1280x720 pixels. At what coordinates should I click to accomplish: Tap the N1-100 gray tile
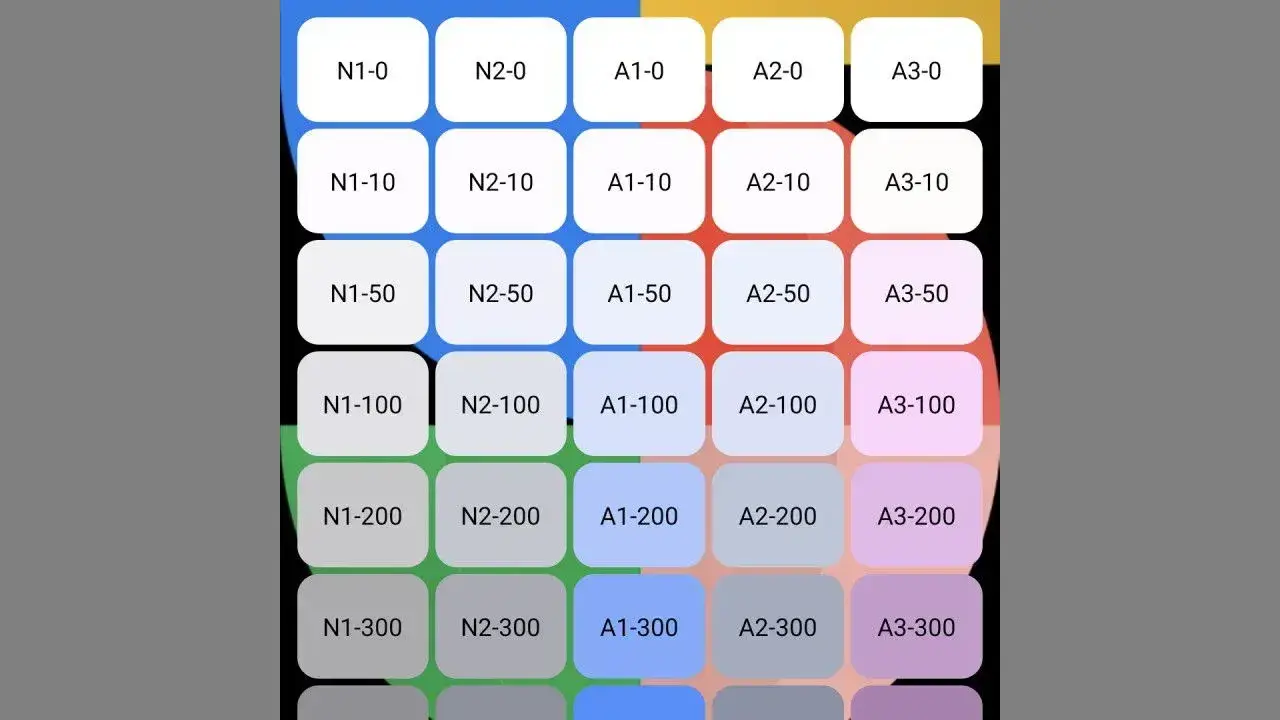(362, 404)
